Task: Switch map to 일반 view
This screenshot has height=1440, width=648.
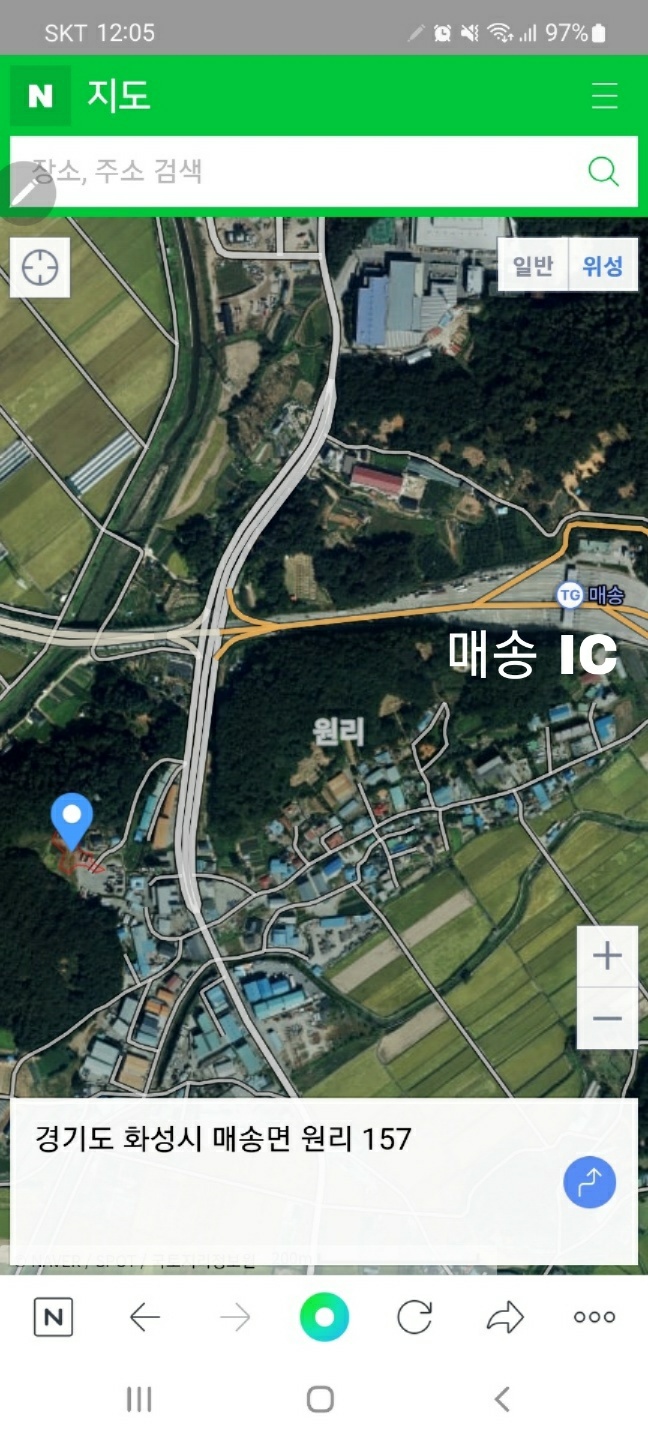Action: 532,265
